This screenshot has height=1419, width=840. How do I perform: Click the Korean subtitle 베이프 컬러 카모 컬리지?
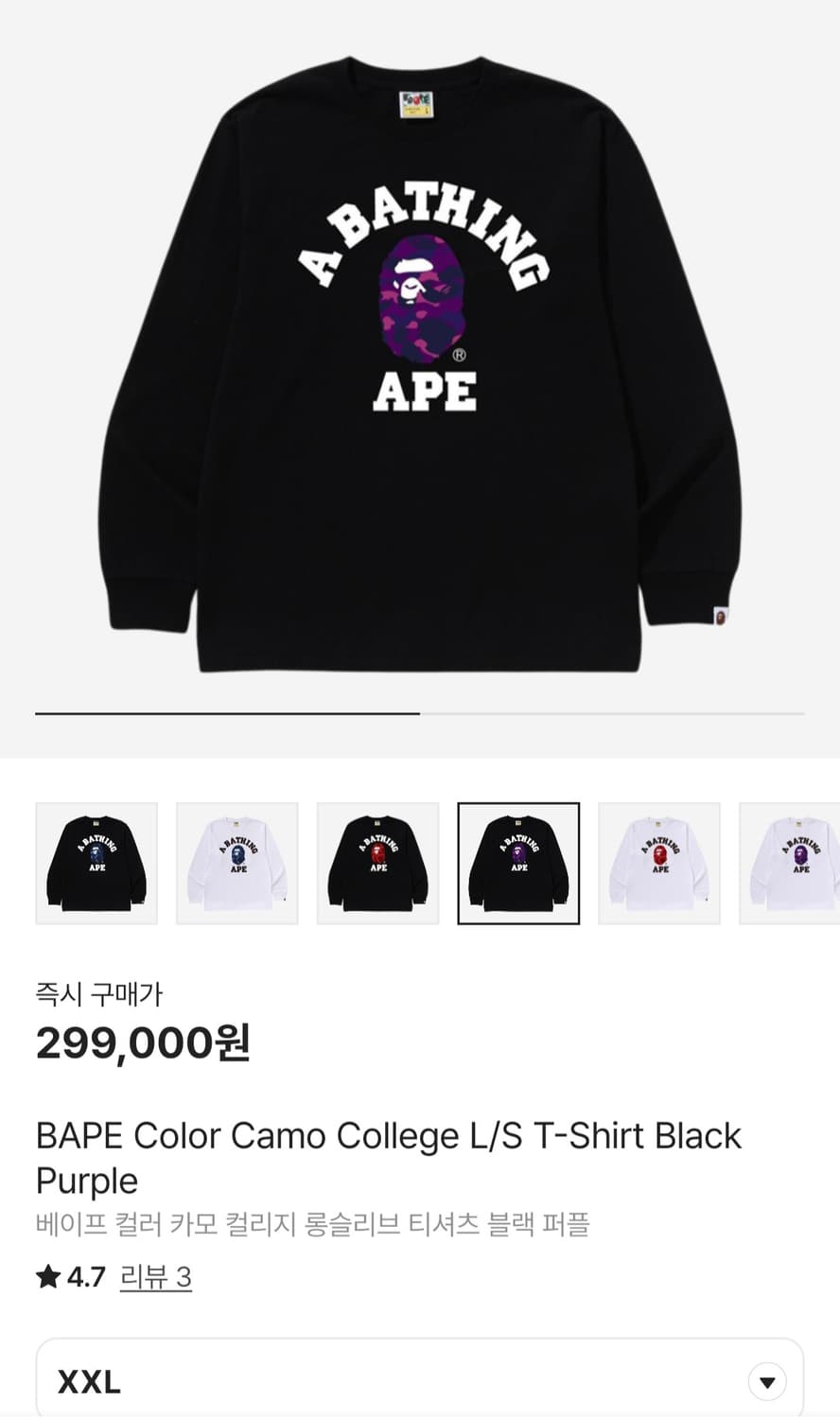312,1225
